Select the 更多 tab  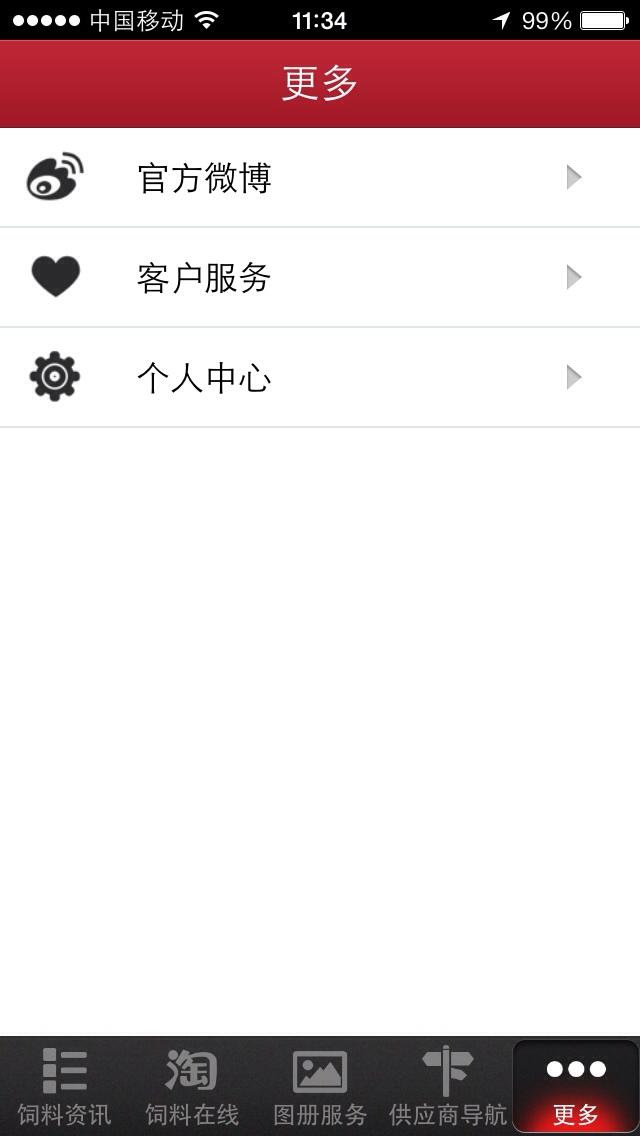point(575,1086)
